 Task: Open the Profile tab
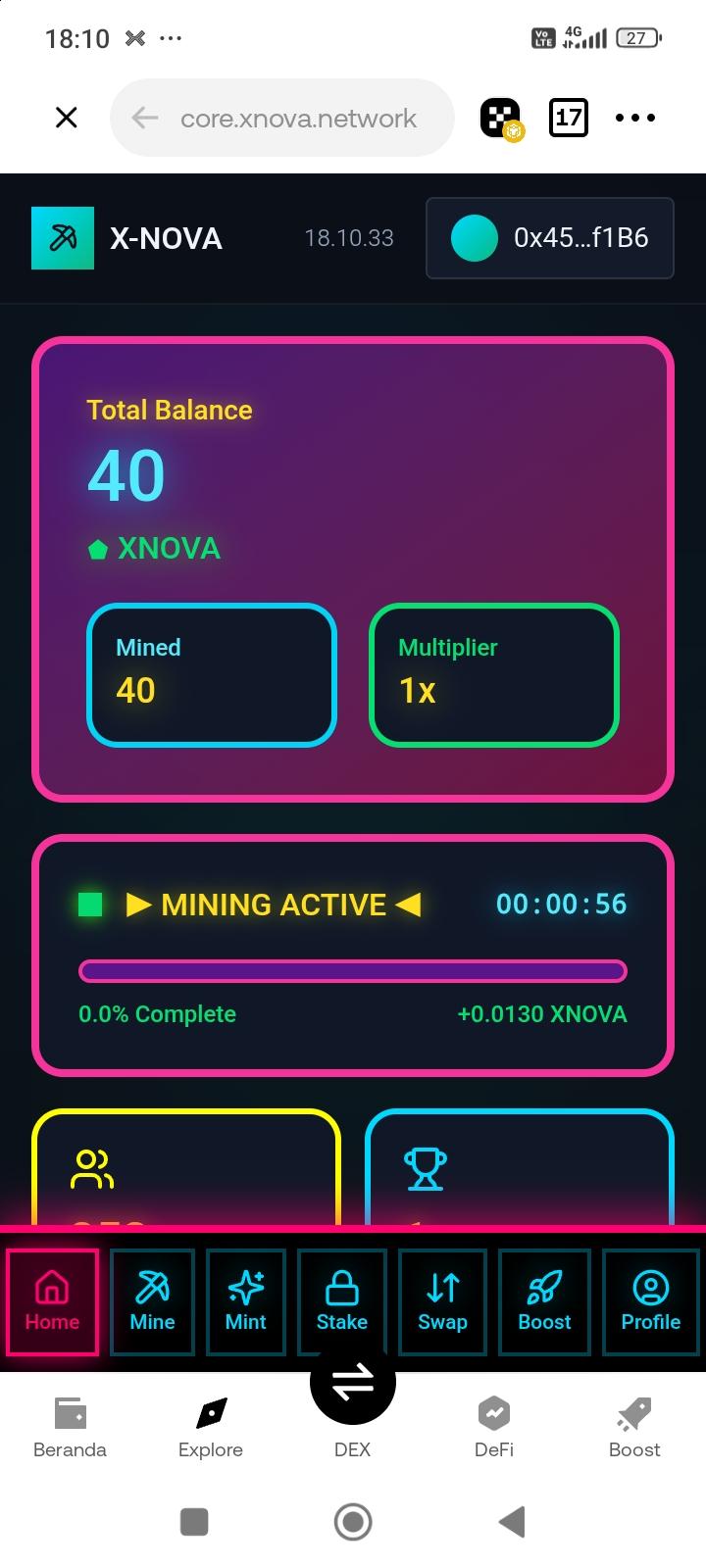(650, 1301)
